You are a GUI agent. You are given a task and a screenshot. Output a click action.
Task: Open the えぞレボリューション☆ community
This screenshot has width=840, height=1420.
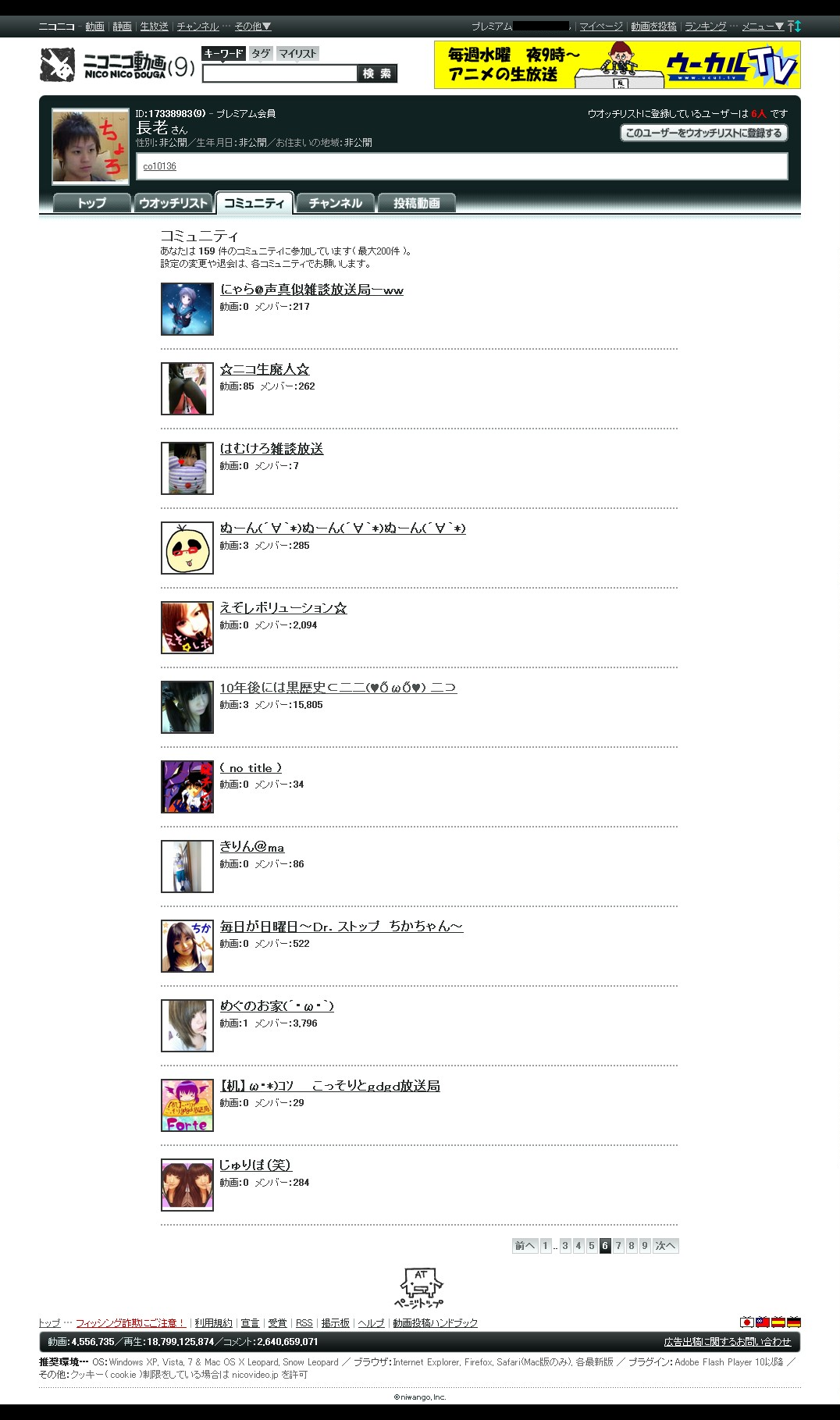[x=283, y=608]
